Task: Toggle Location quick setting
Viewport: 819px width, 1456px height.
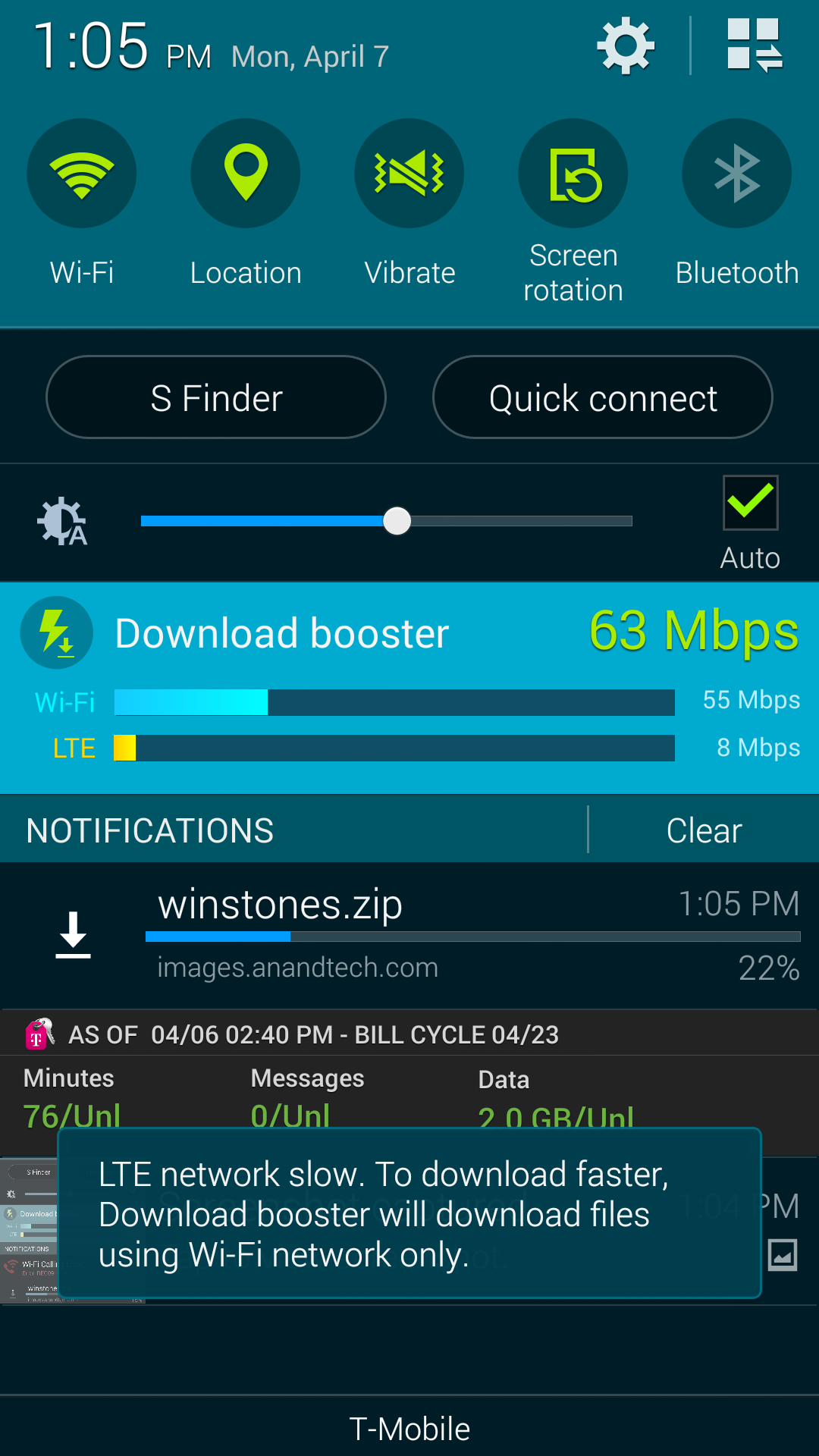Action: [x=246, y=174]
